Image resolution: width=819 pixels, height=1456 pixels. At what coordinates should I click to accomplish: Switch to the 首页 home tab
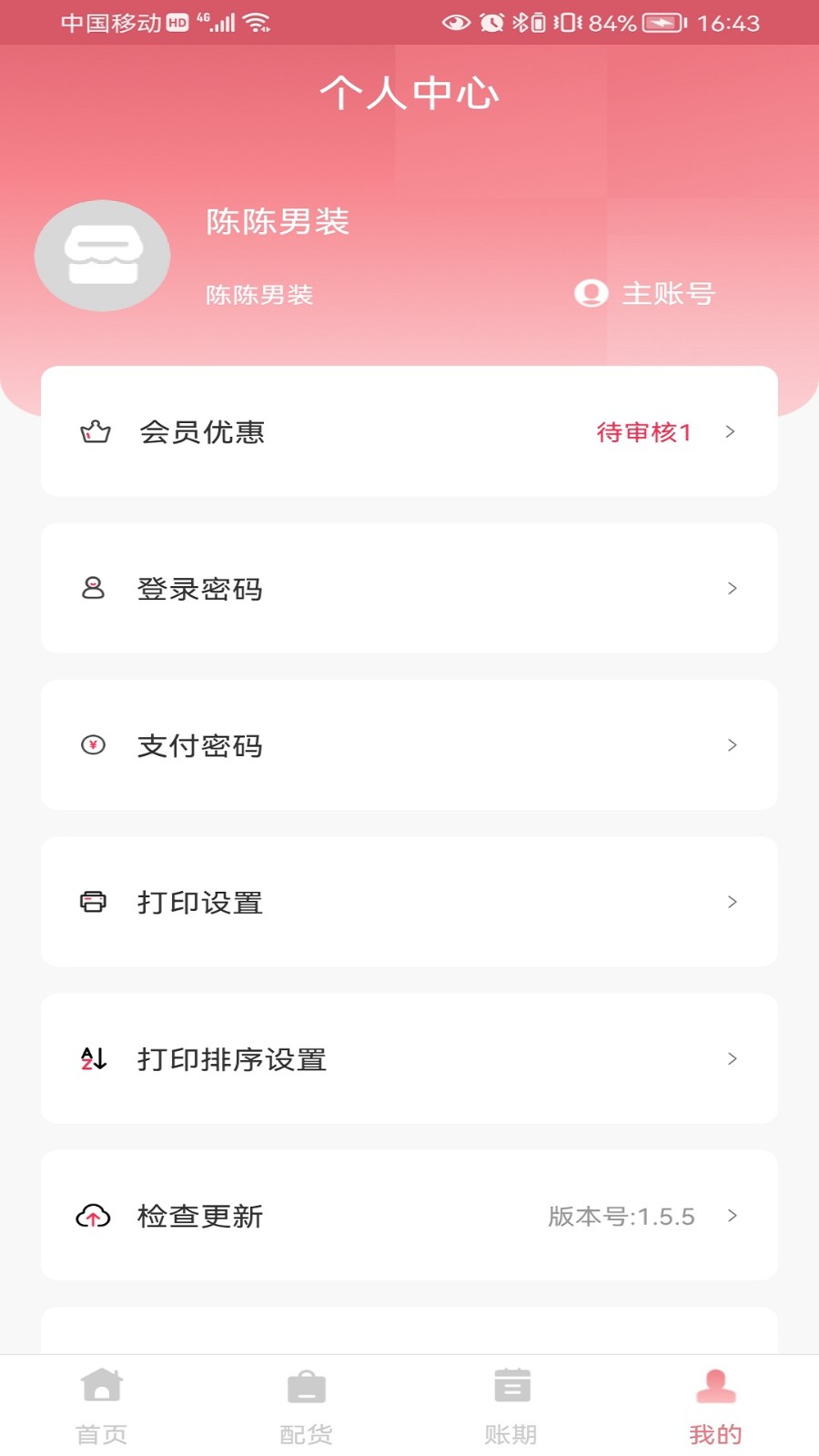point(102,1406)
